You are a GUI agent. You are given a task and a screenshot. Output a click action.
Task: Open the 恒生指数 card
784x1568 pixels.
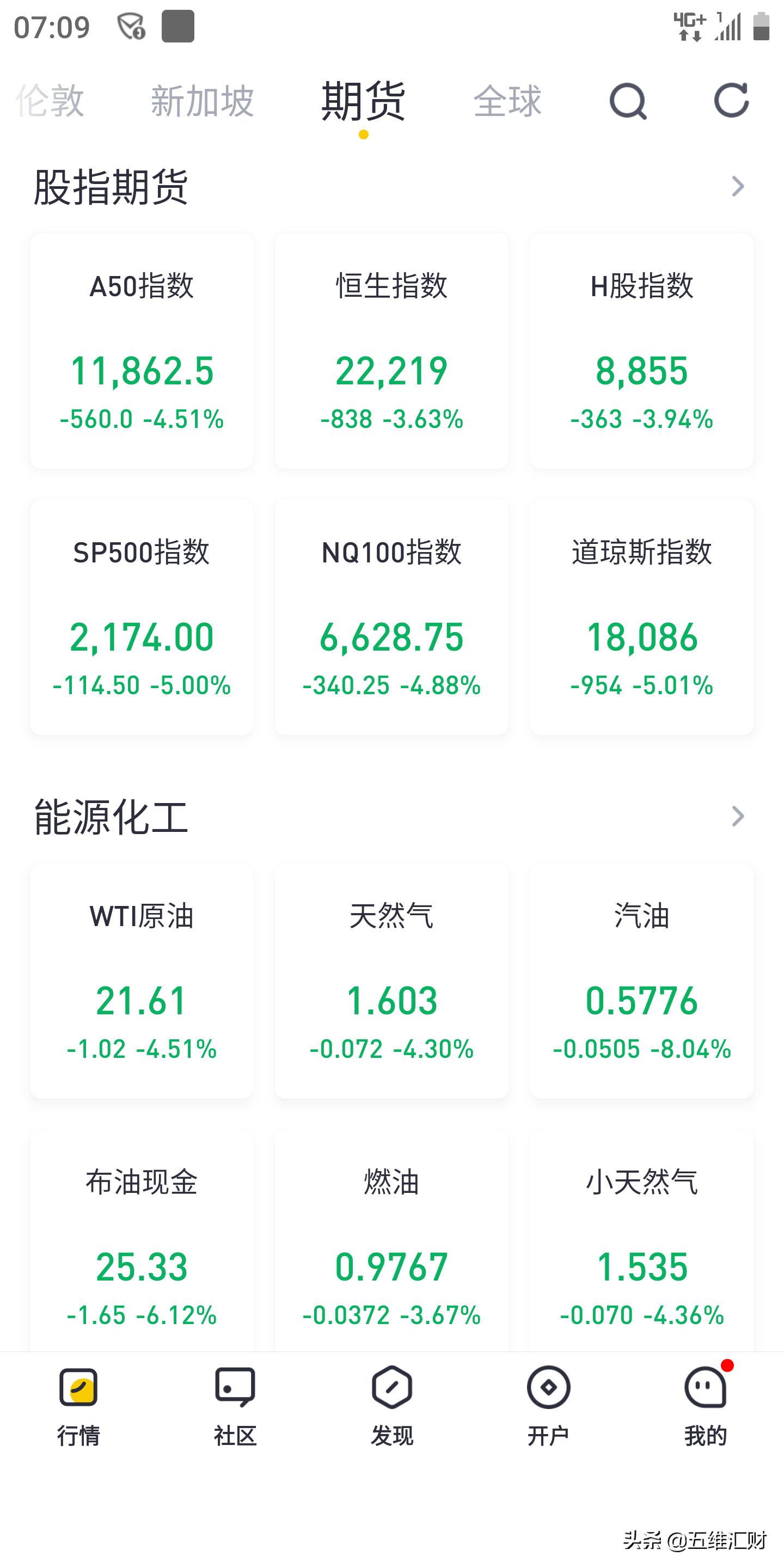(391, 351)
